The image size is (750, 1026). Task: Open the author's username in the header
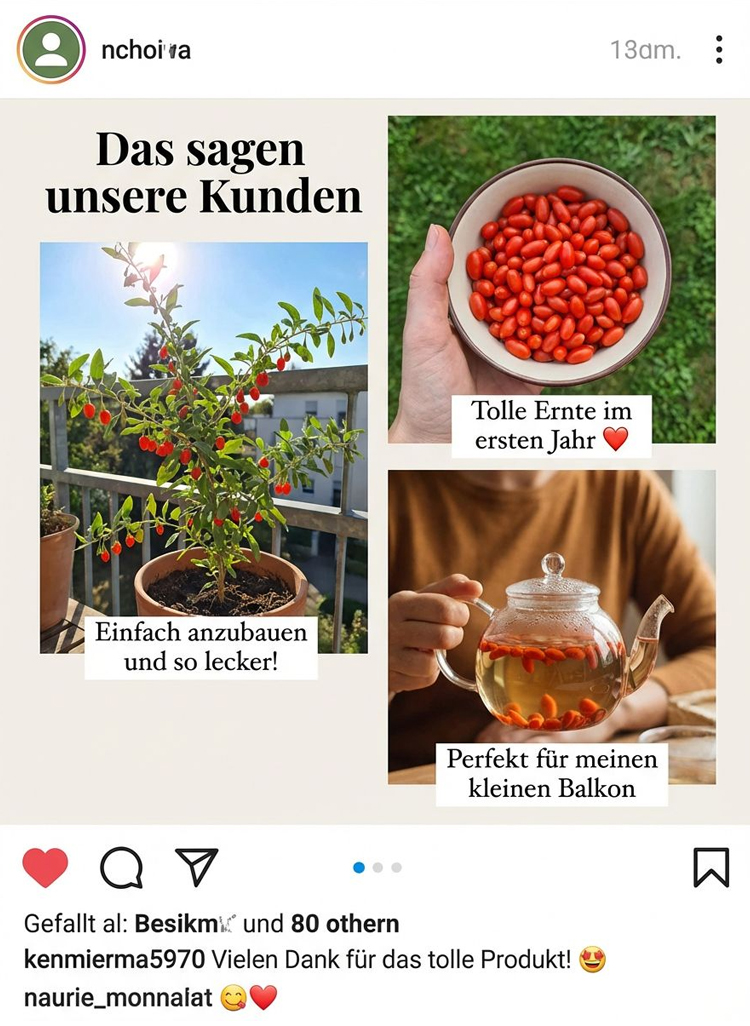tap(145, 50)
